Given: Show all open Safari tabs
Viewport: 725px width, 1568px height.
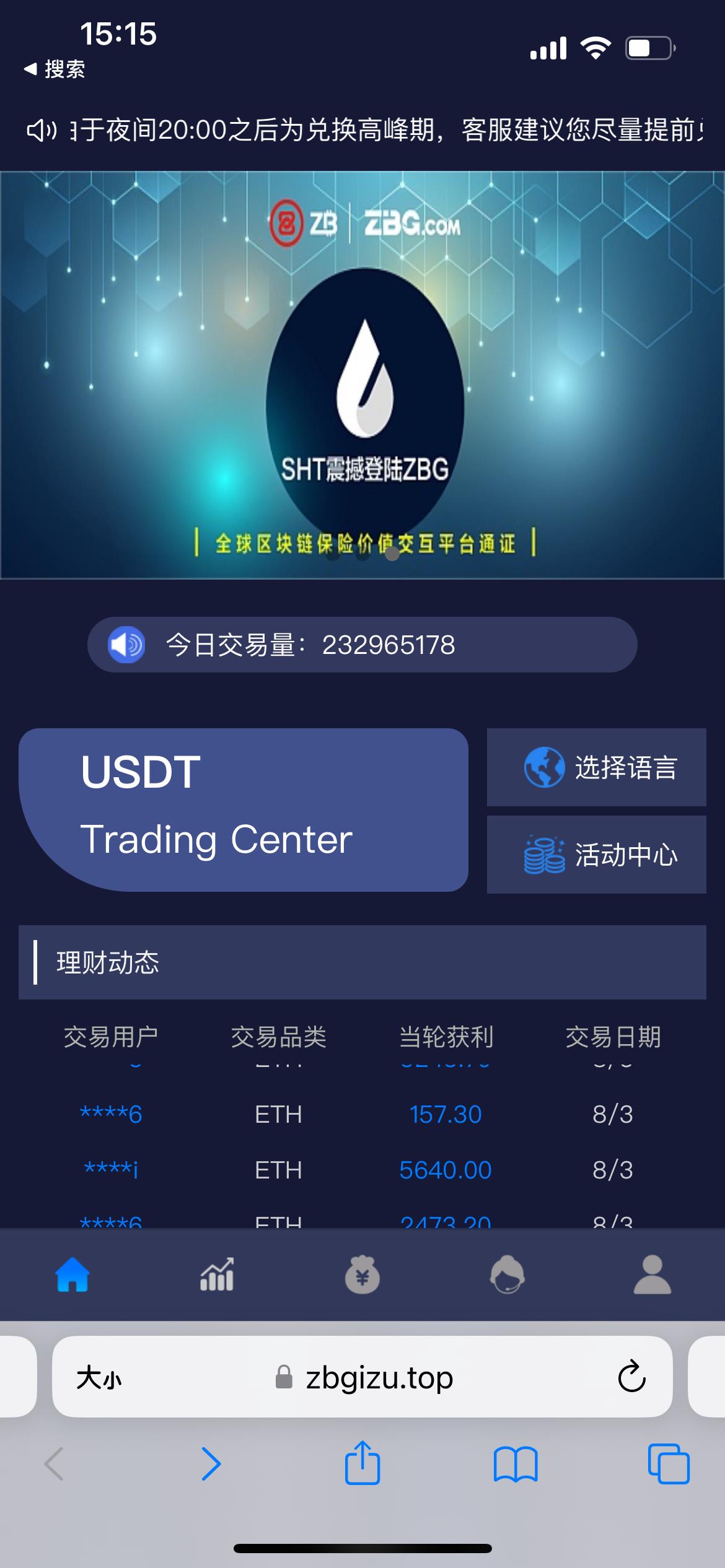Looking at the screenshot, I should click(x=668, y=1464).
